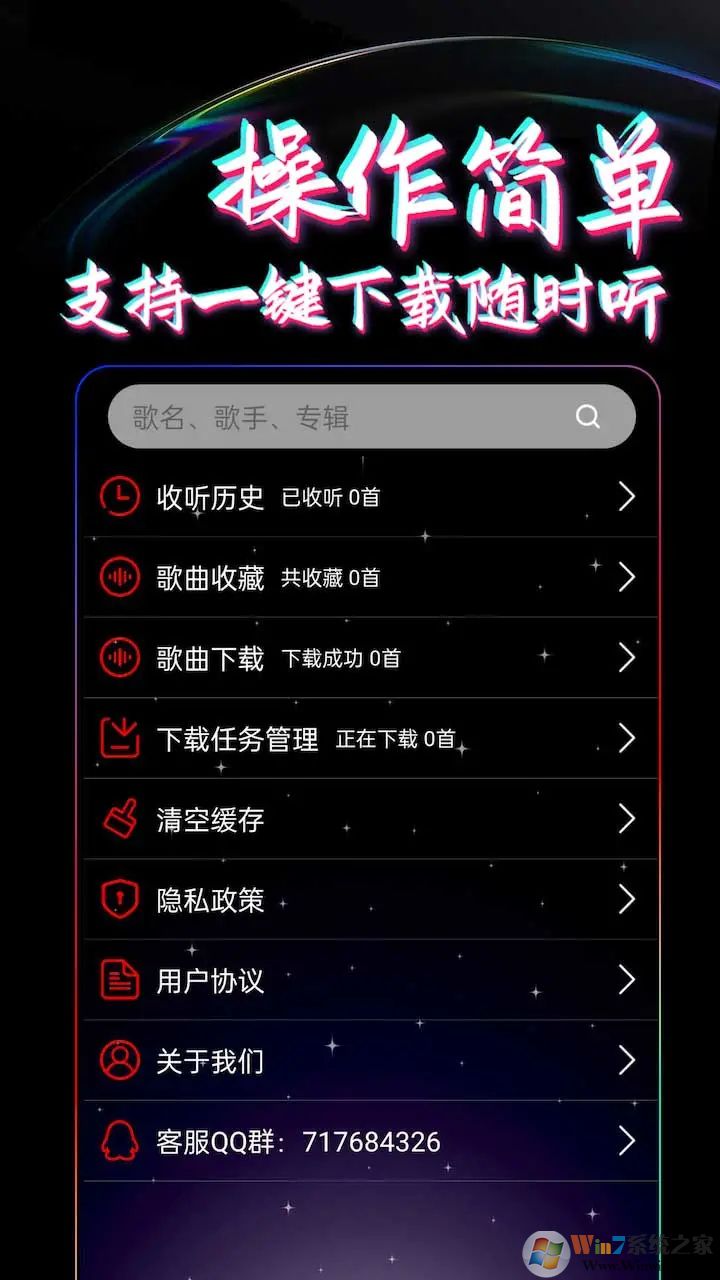This screenshot has width=720, height=1280.
Task: Click the person icon beside 关于我们
Action: point(119,1060)
